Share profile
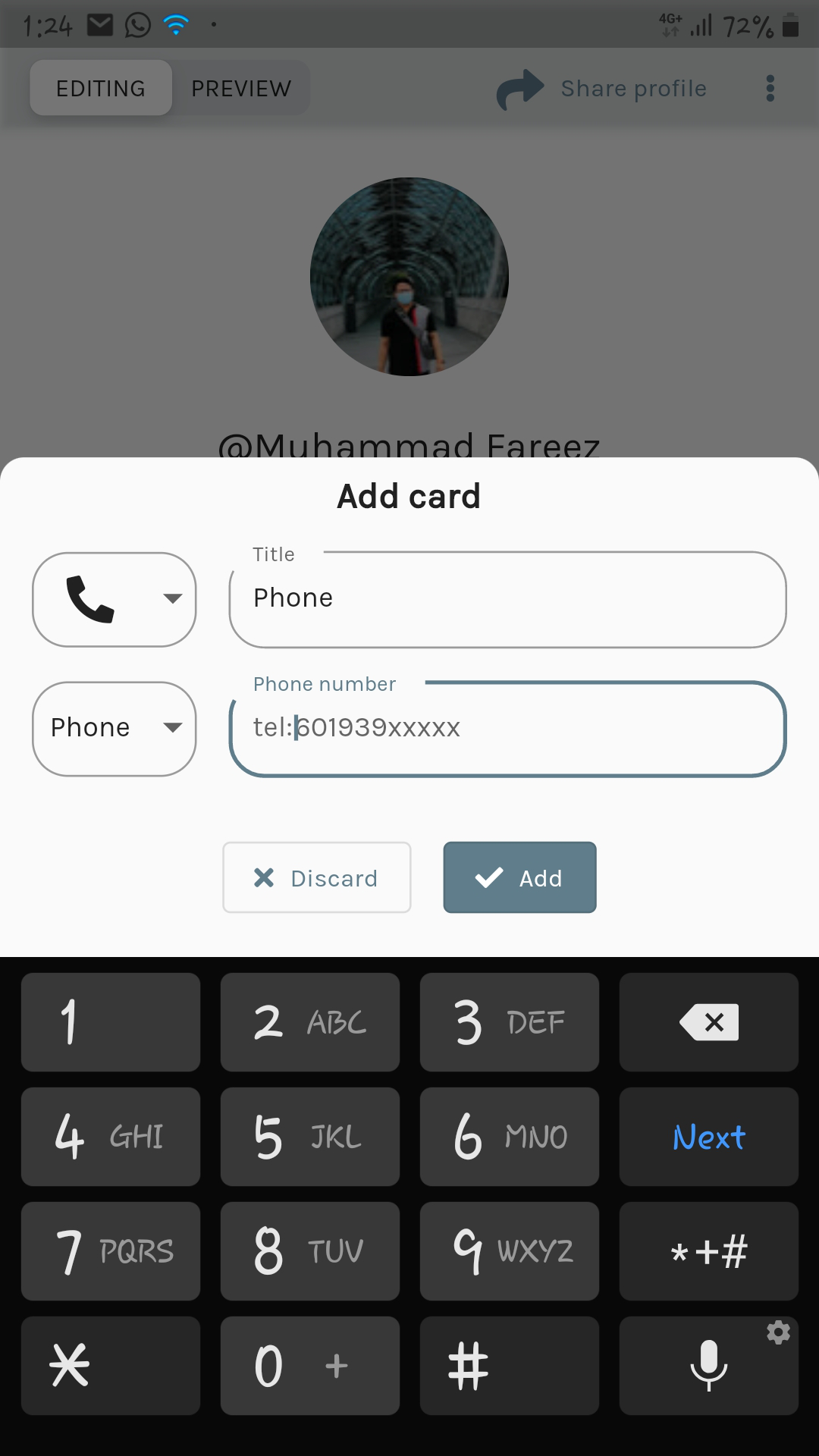The width and height of the screenshot is (819, 1456). tap(603, 89)
